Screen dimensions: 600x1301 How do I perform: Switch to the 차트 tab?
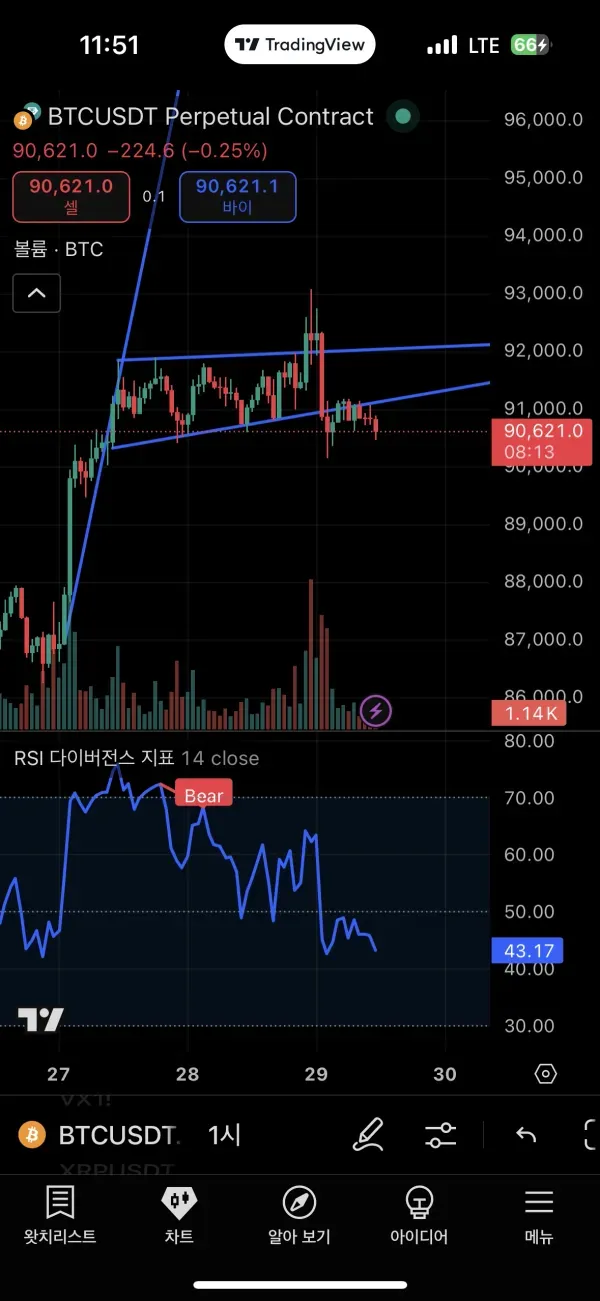point(180,1215)
